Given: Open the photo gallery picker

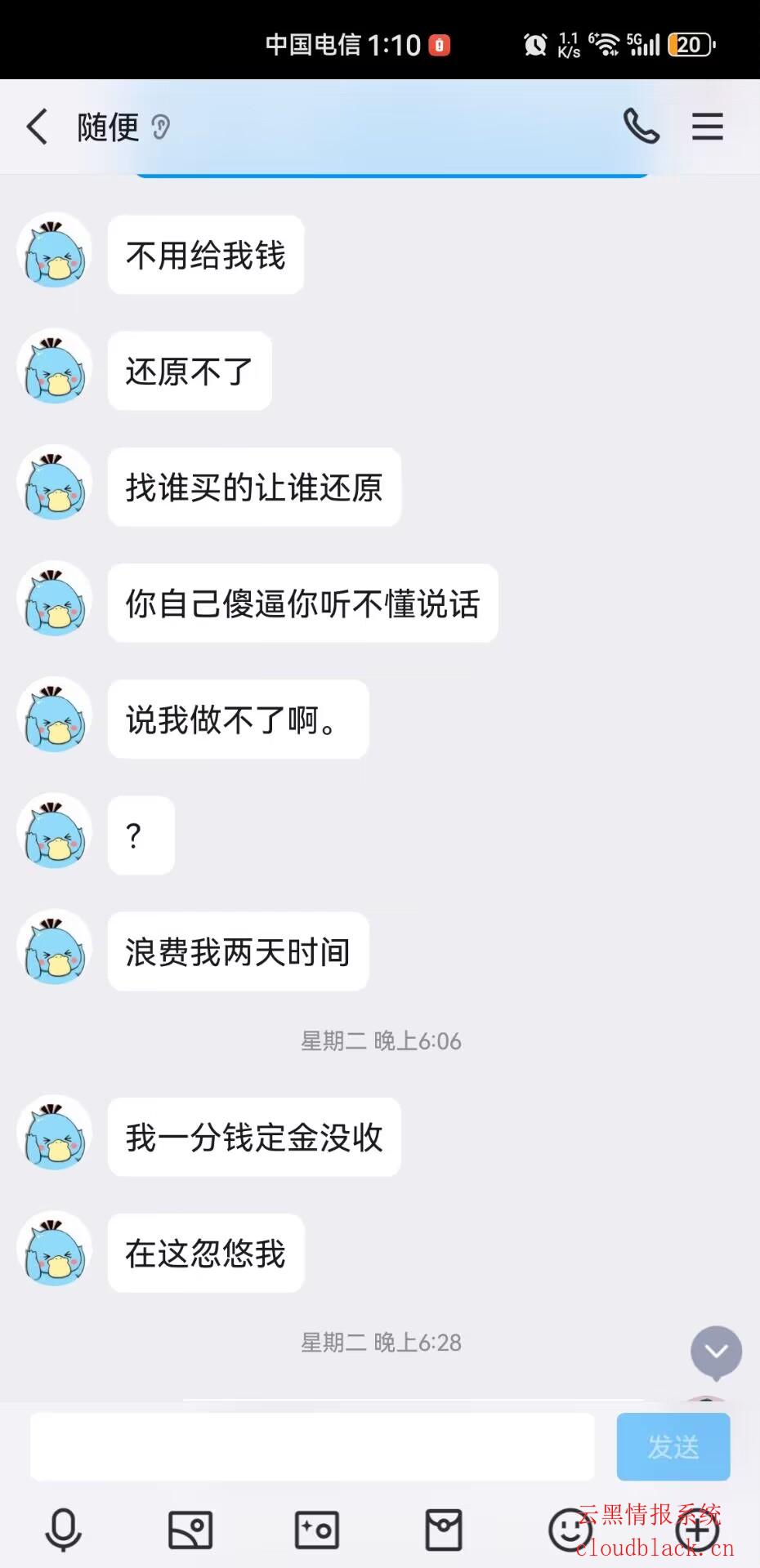Looking at the screenshot, I should tap(190, 1530).
